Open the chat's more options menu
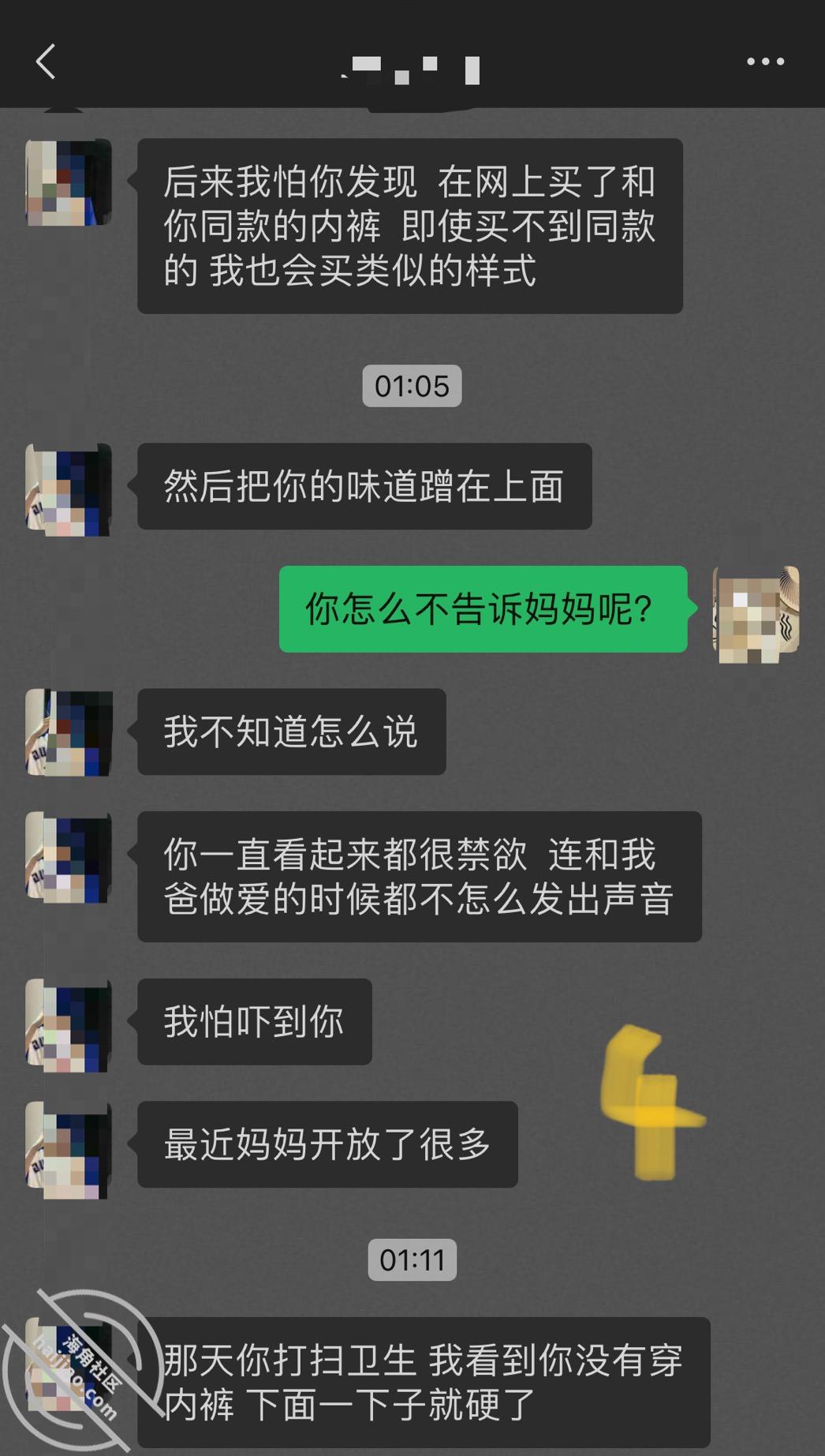 [765, 62]
